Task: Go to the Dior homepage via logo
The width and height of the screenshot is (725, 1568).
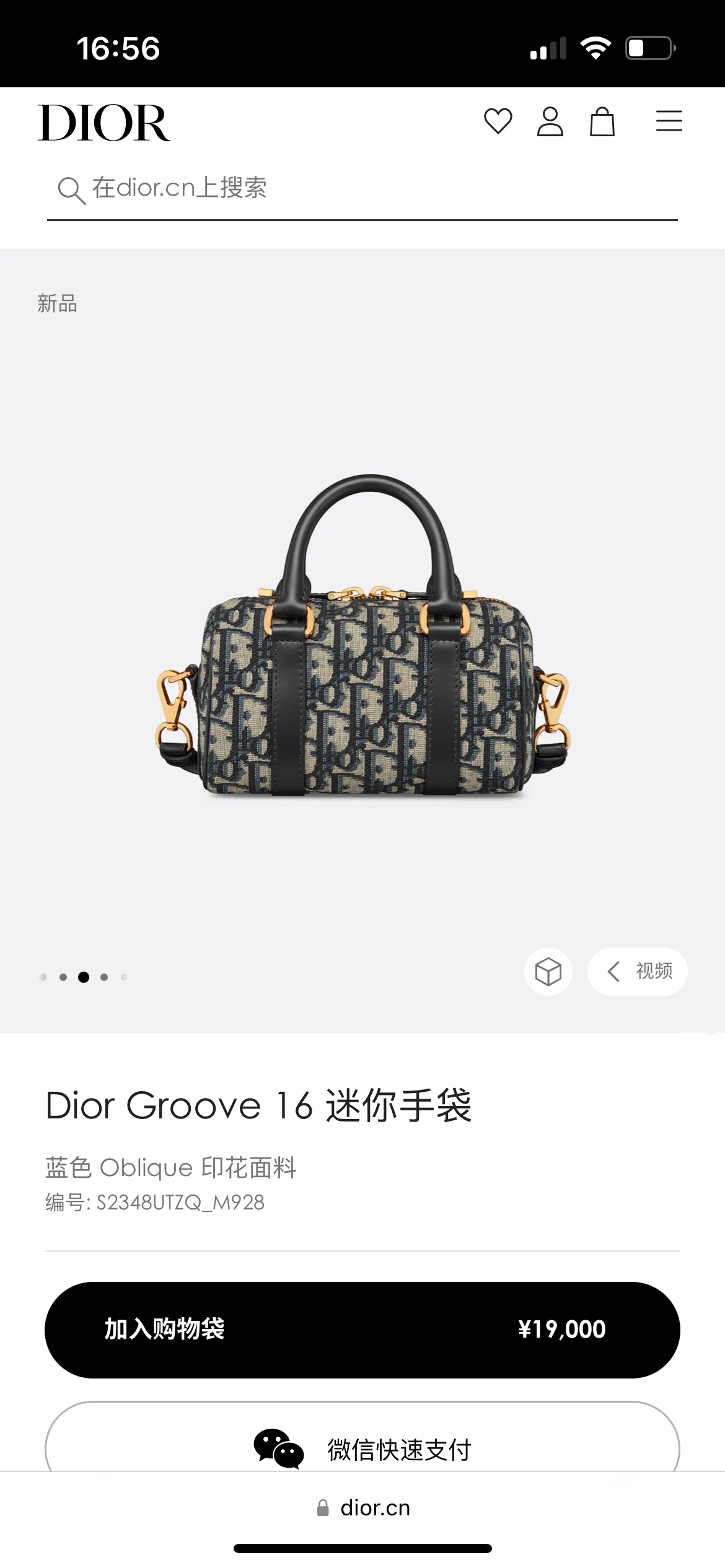Action: [x=104, y=123]
